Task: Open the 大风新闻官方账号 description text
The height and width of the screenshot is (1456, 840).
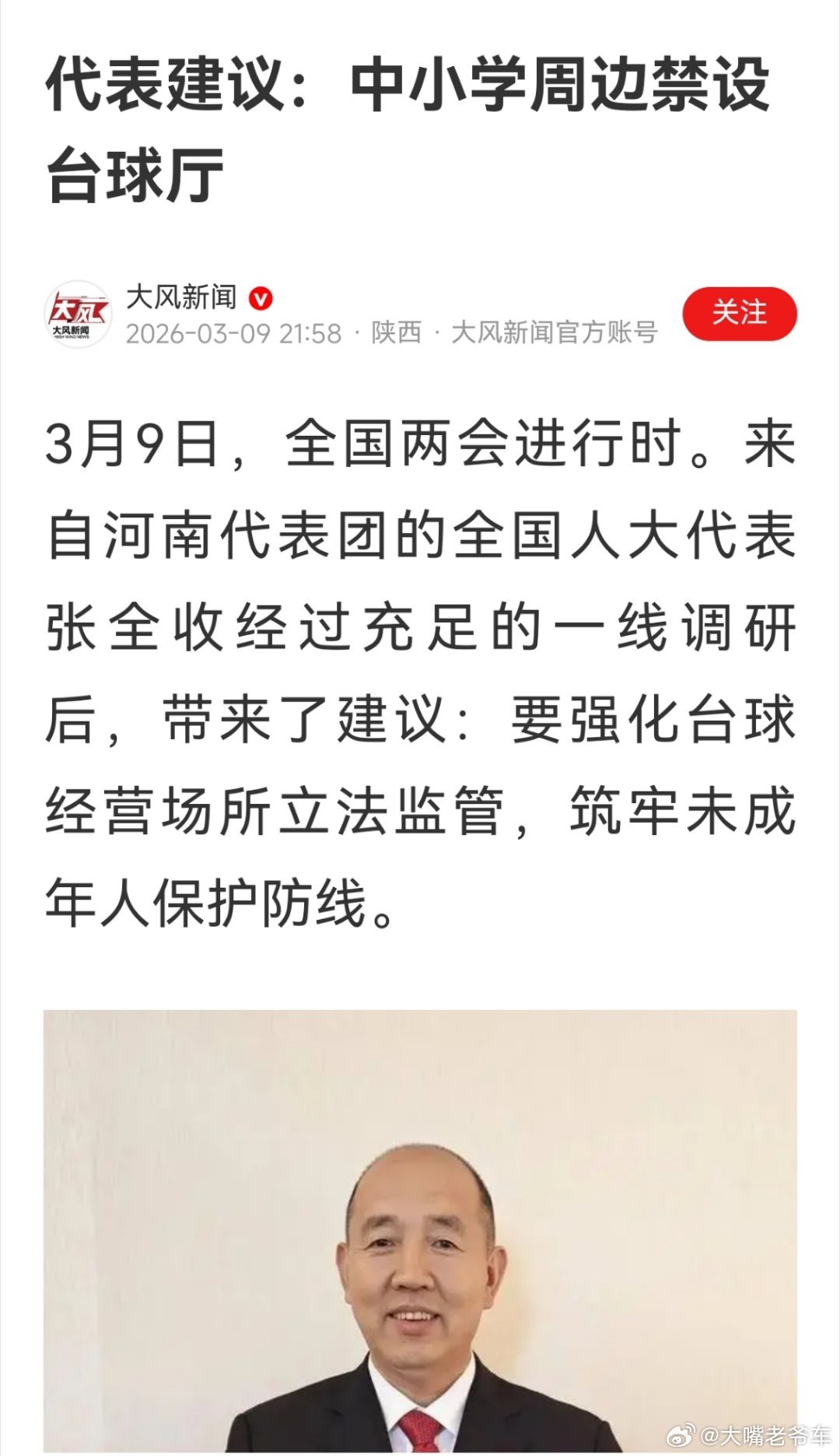Action: 554,334
